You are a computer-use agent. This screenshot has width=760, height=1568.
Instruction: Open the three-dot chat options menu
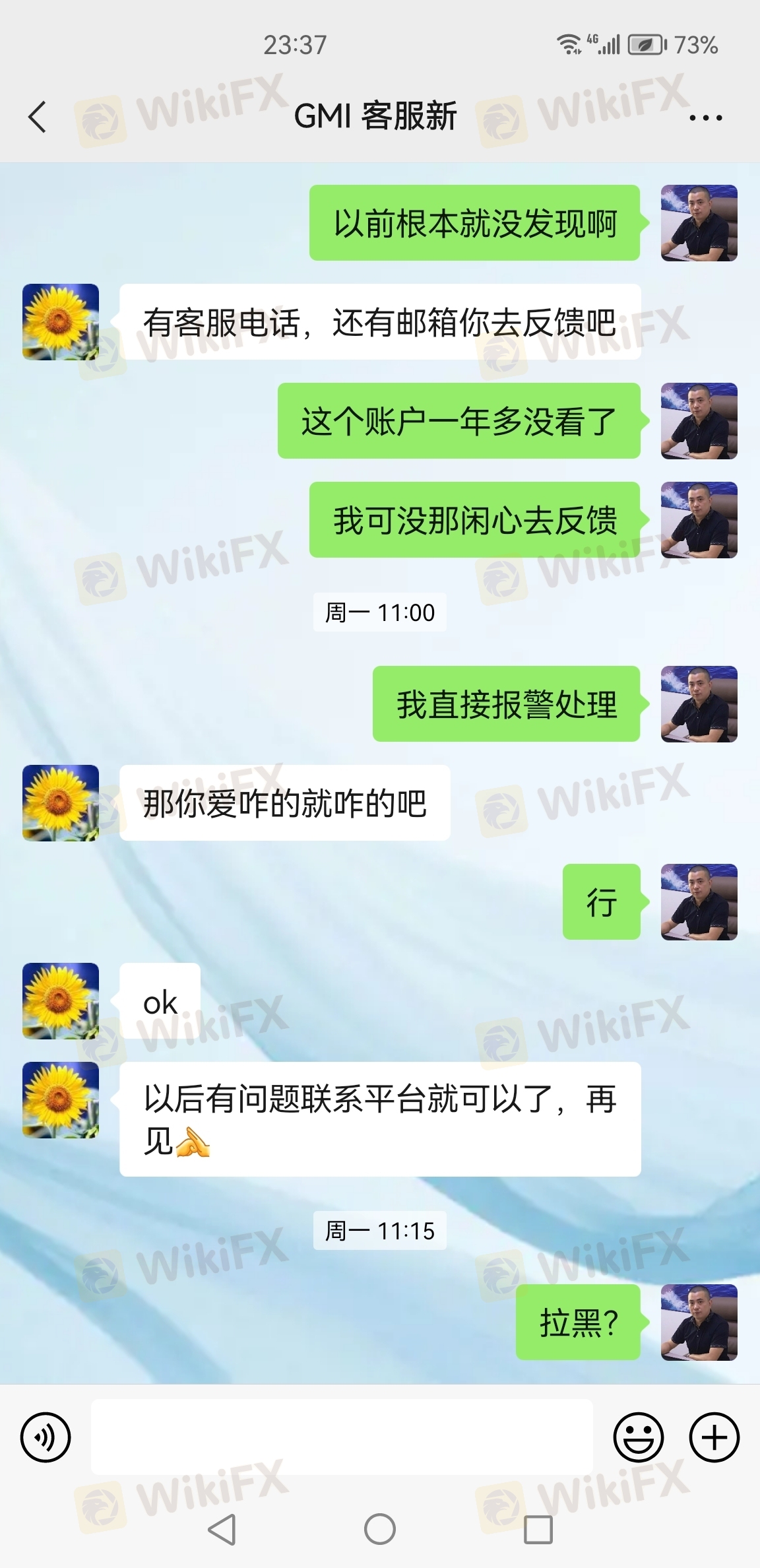[x=705, y=118]
